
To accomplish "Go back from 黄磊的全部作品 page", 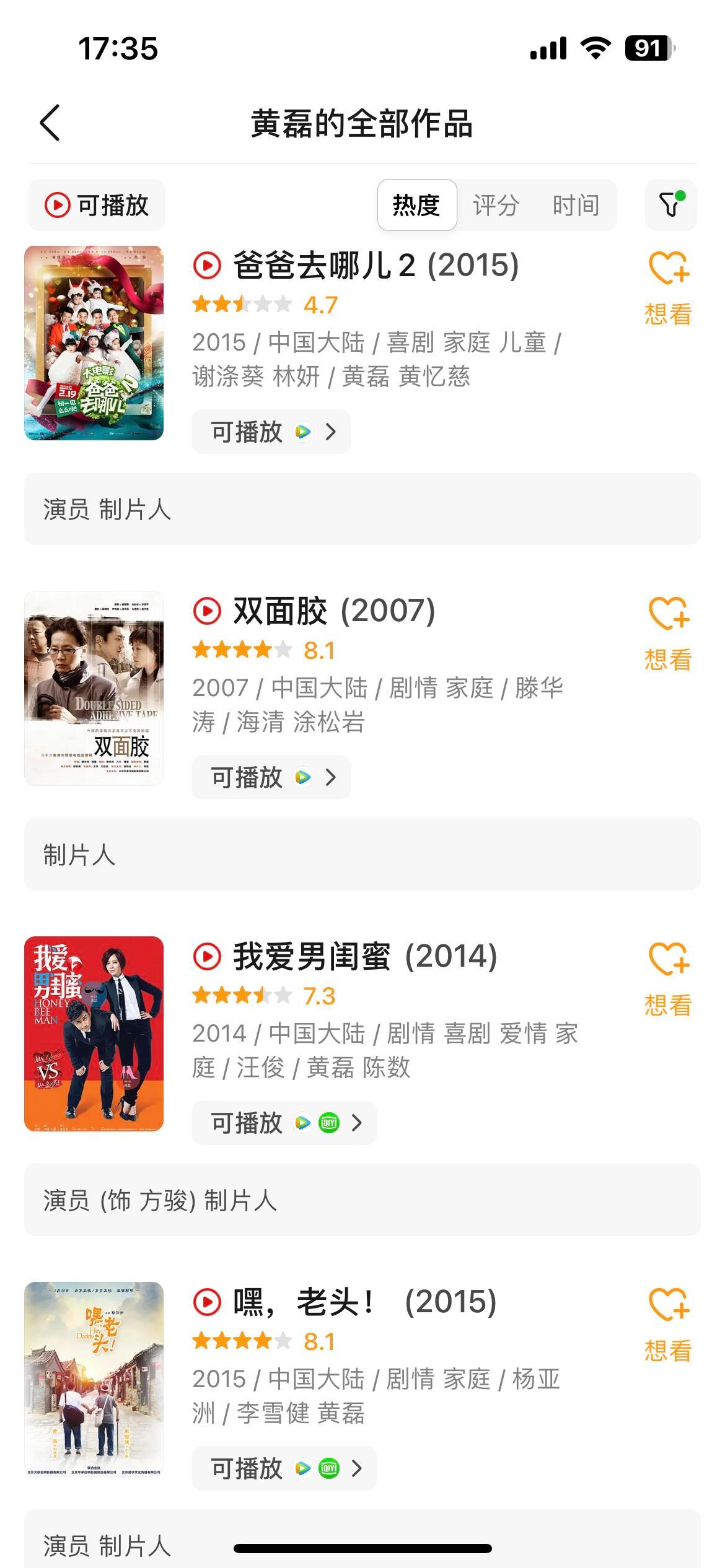I will (x=50, y=123).
